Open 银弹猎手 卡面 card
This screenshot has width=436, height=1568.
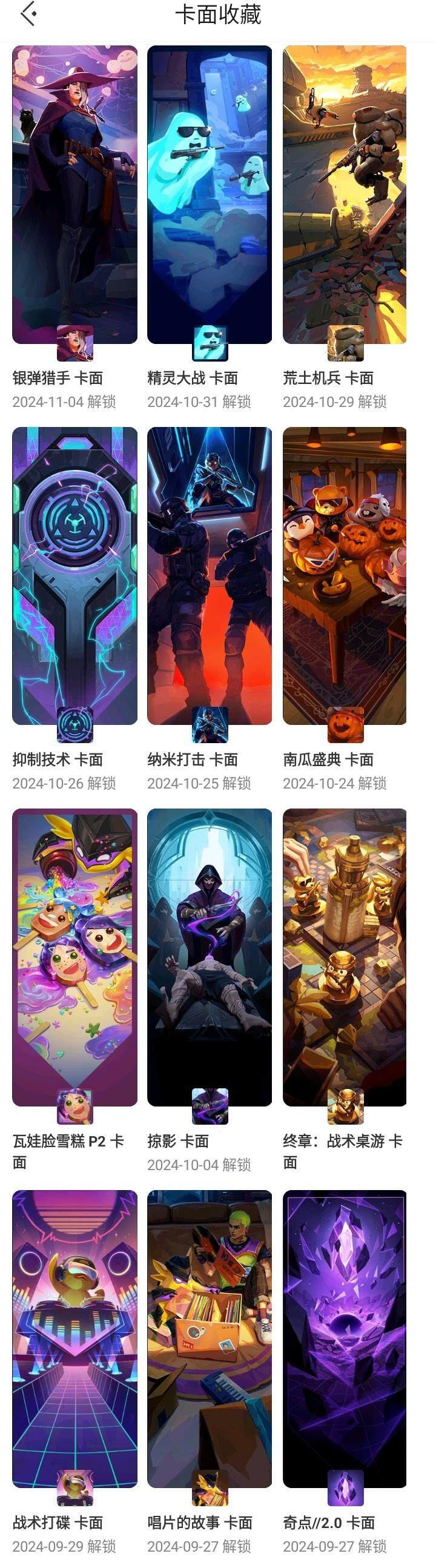point(74,195)
